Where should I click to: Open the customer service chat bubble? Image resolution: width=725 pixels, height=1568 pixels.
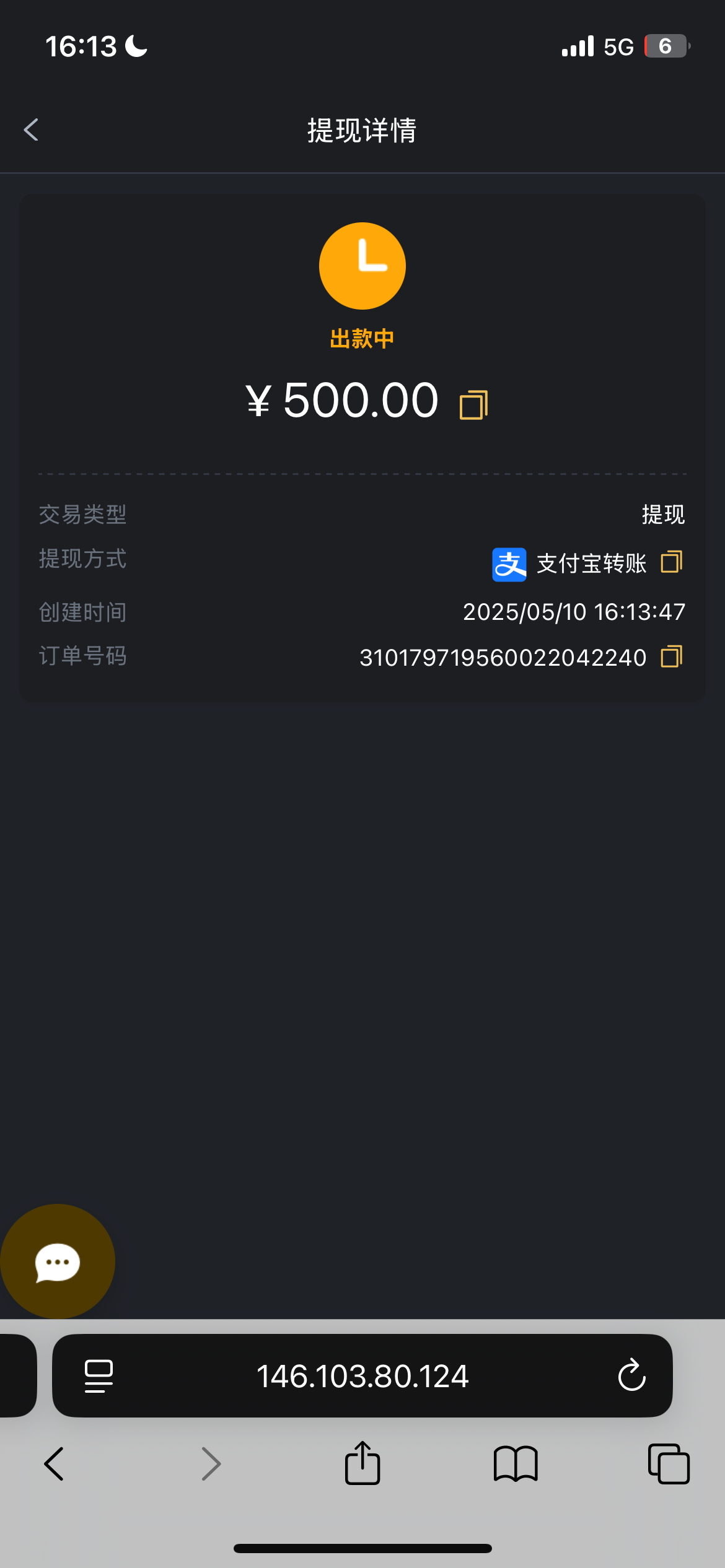[x=58, y=1261]
